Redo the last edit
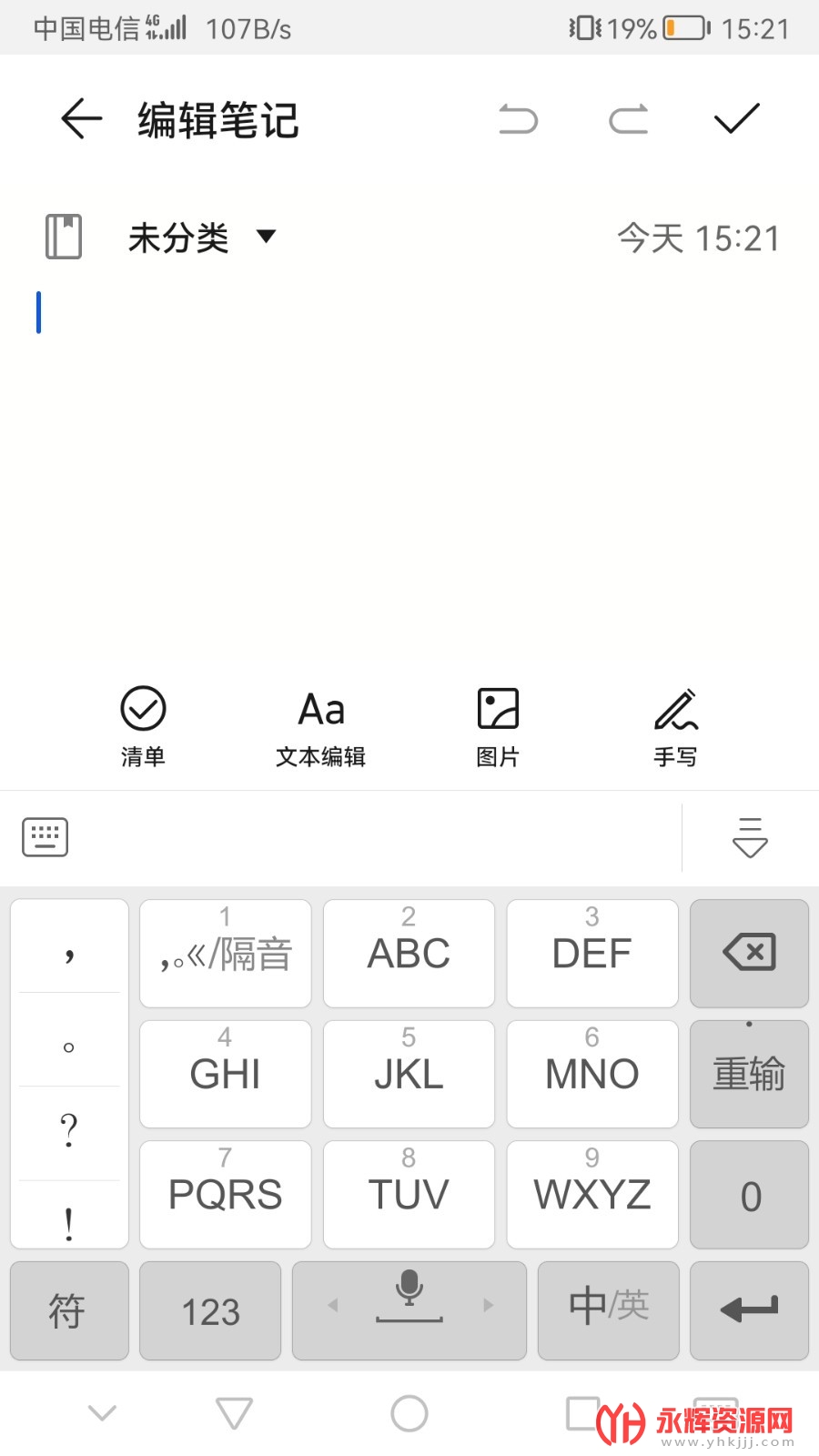 [x=628, y=119]
